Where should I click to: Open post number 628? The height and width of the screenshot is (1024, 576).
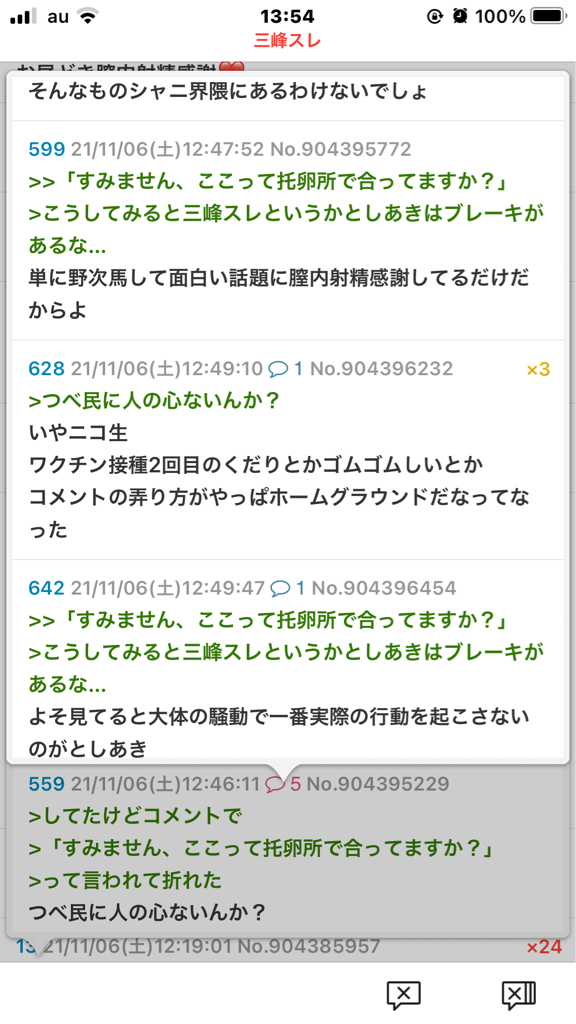pos(46,368)
